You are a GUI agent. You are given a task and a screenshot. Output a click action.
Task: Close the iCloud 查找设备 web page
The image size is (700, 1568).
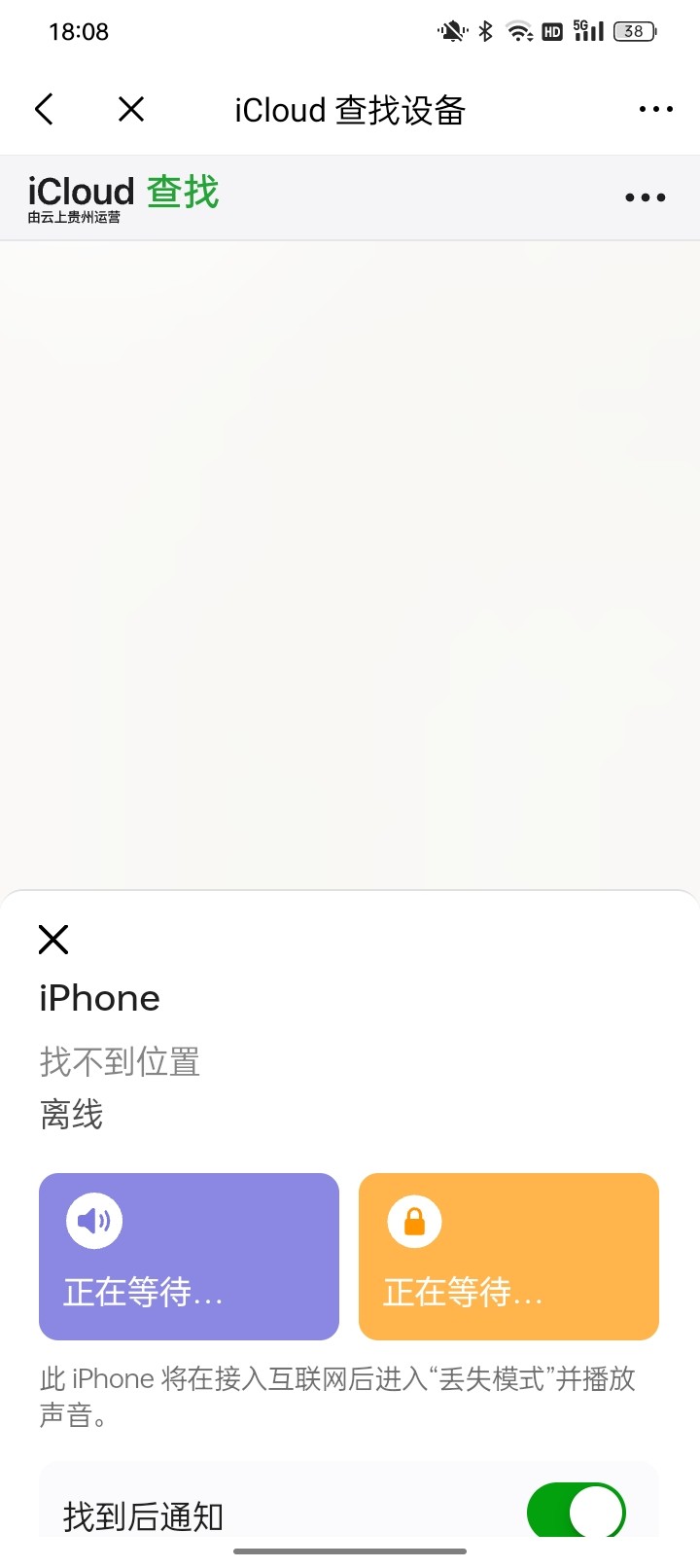pyautogui.click(x=131, y=109)
